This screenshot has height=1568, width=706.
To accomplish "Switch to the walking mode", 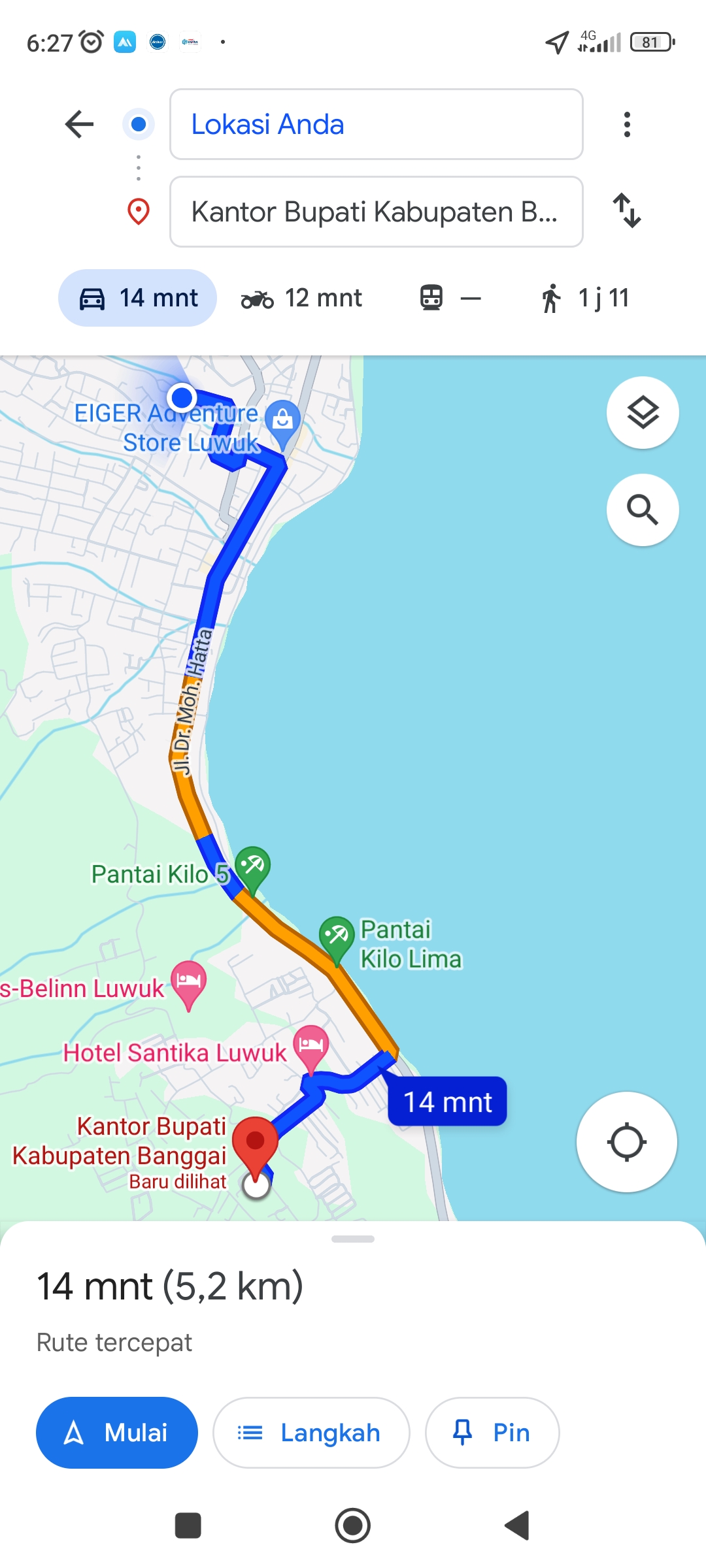I will pos(585,298).
